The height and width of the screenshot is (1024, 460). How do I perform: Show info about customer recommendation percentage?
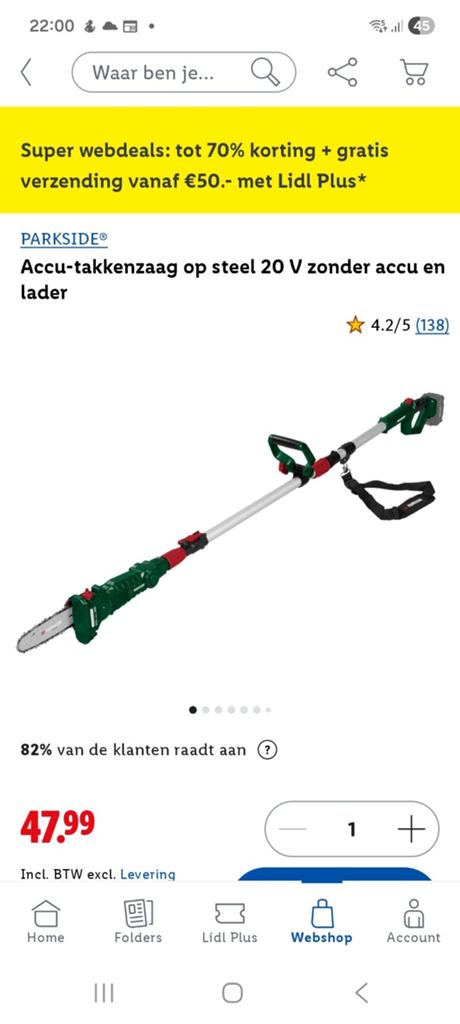[x=267, y=750]
